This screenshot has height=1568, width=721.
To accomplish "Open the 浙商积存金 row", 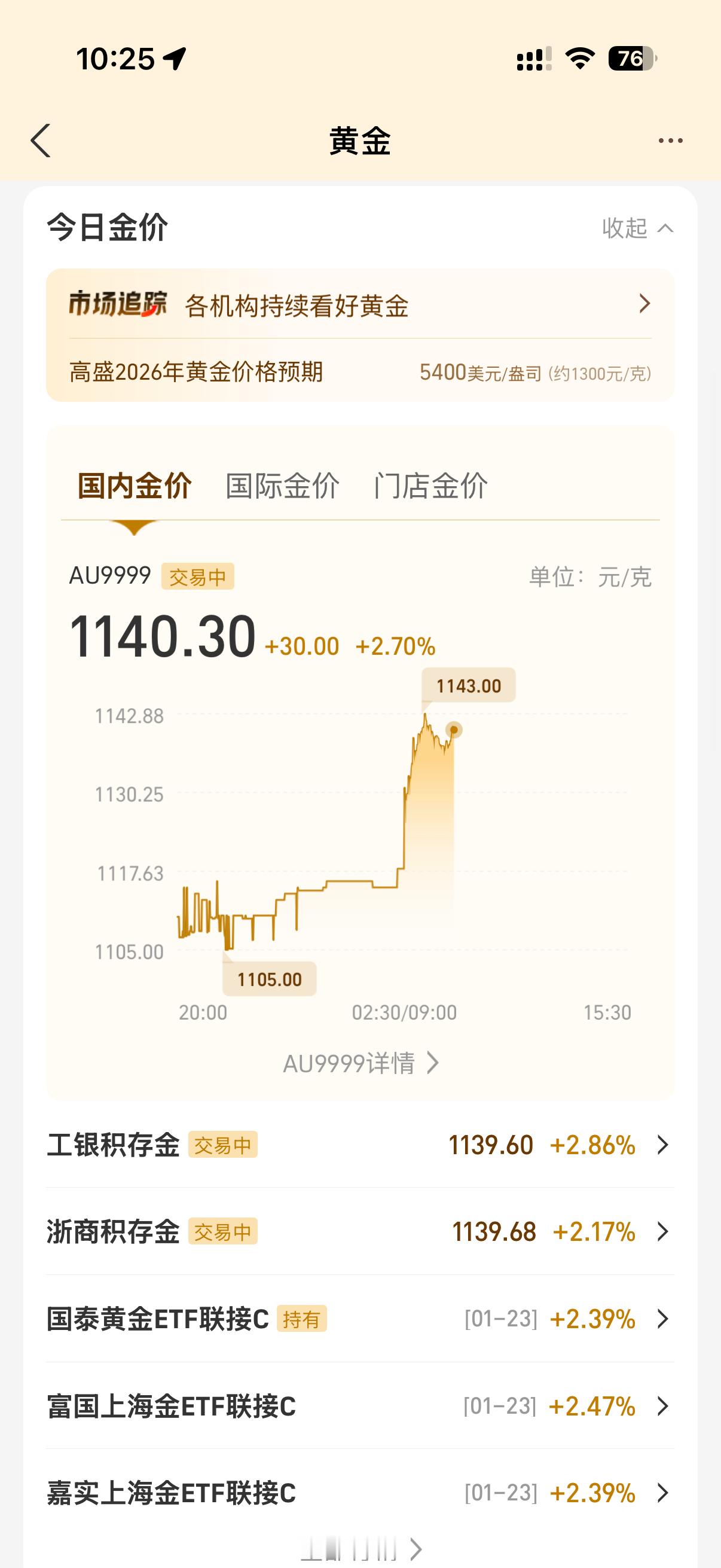I will [x=359, y=1231].
